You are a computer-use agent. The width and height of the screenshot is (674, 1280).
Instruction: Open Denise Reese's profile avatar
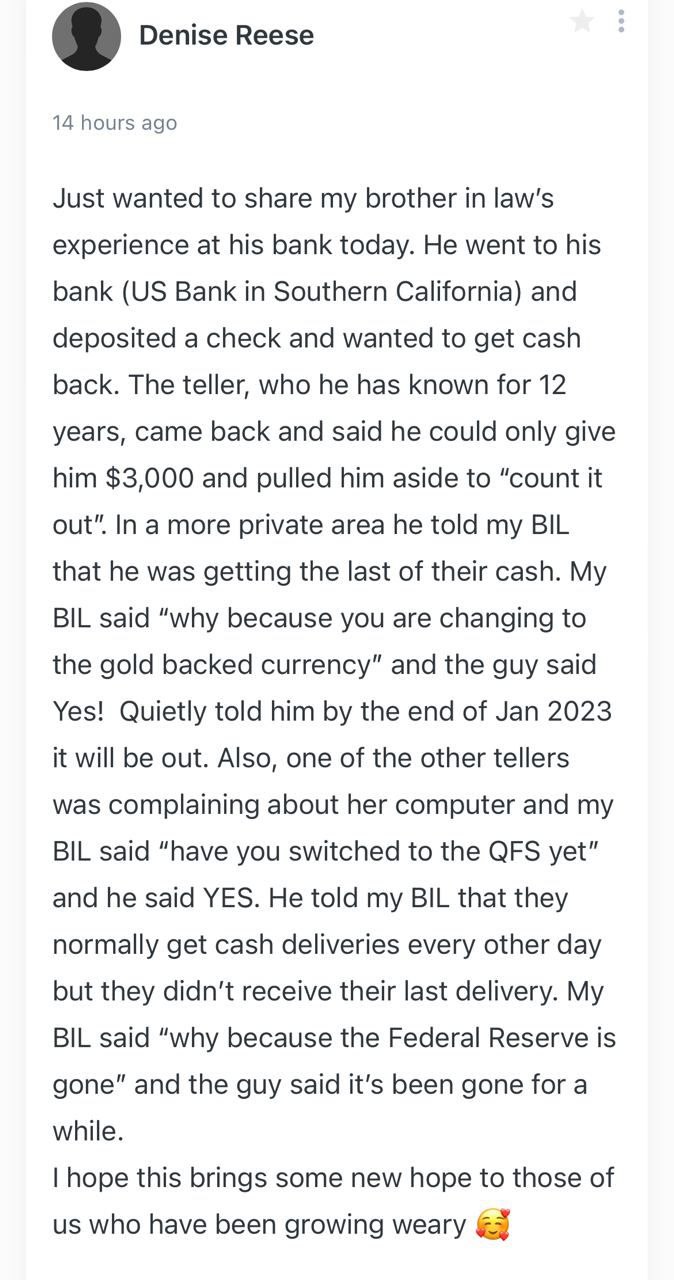(x=86, y=36)
